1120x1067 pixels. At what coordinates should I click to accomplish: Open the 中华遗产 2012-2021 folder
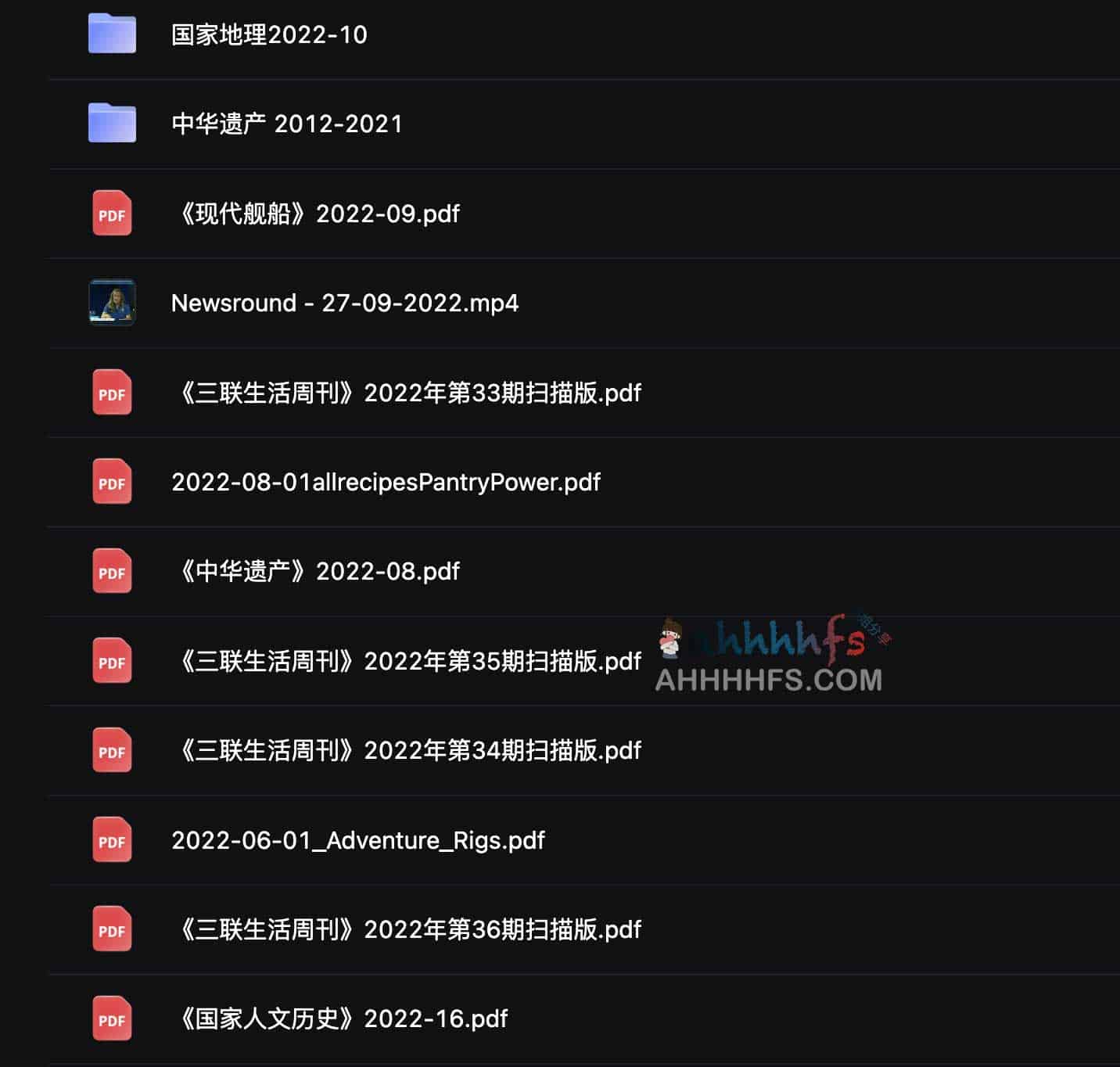[x=286, y=124]
